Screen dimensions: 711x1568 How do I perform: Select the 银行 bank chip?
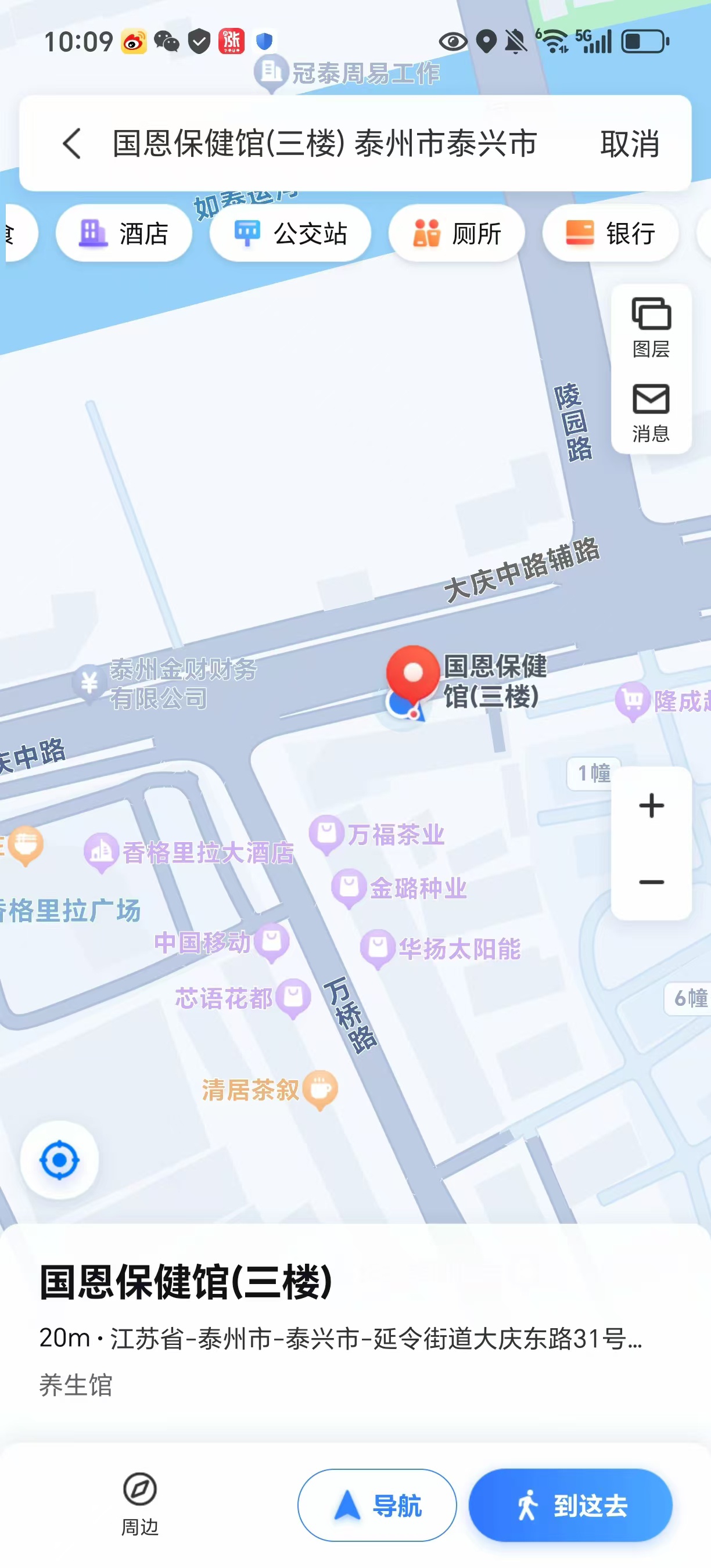611,233
